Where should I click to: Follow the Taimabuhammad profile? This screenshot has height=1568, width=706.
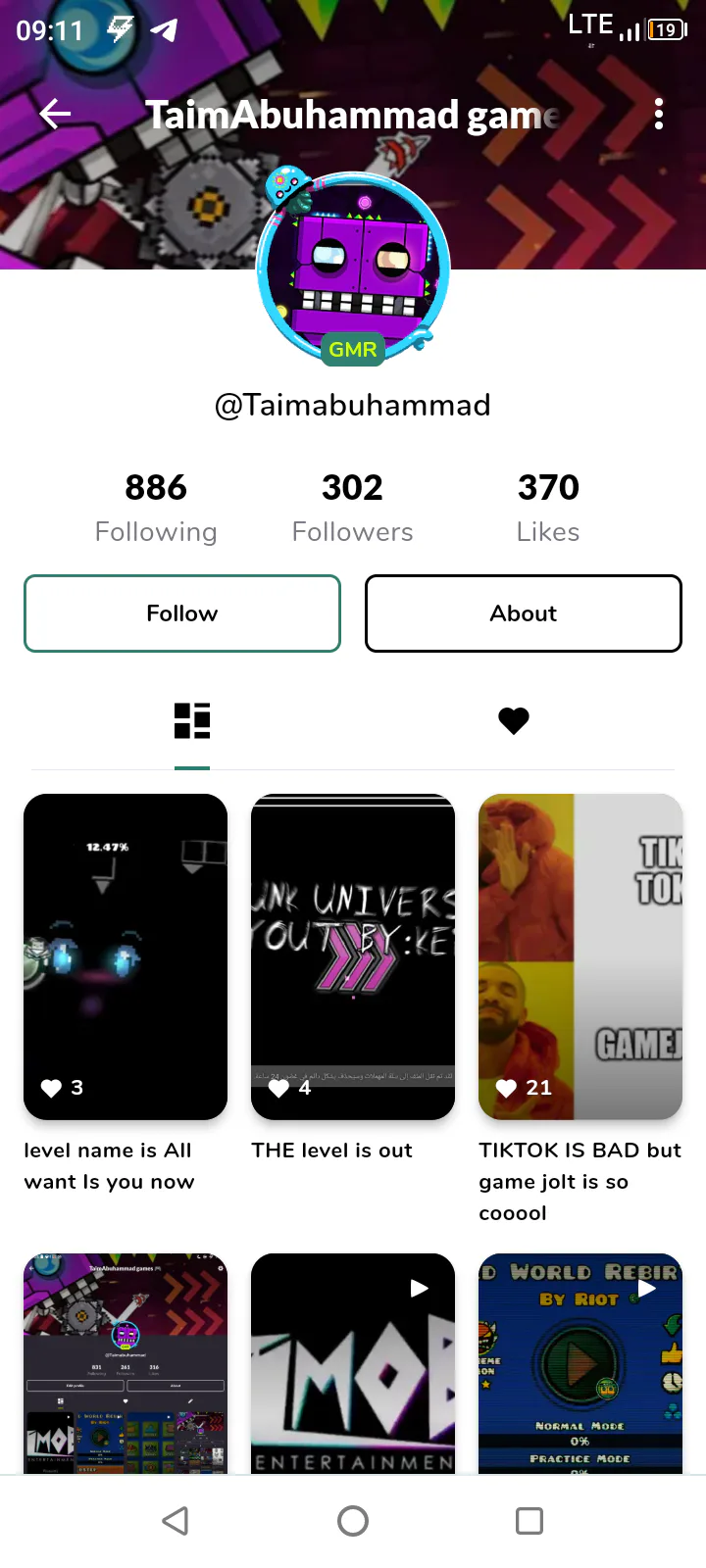(x=182, y=613)
